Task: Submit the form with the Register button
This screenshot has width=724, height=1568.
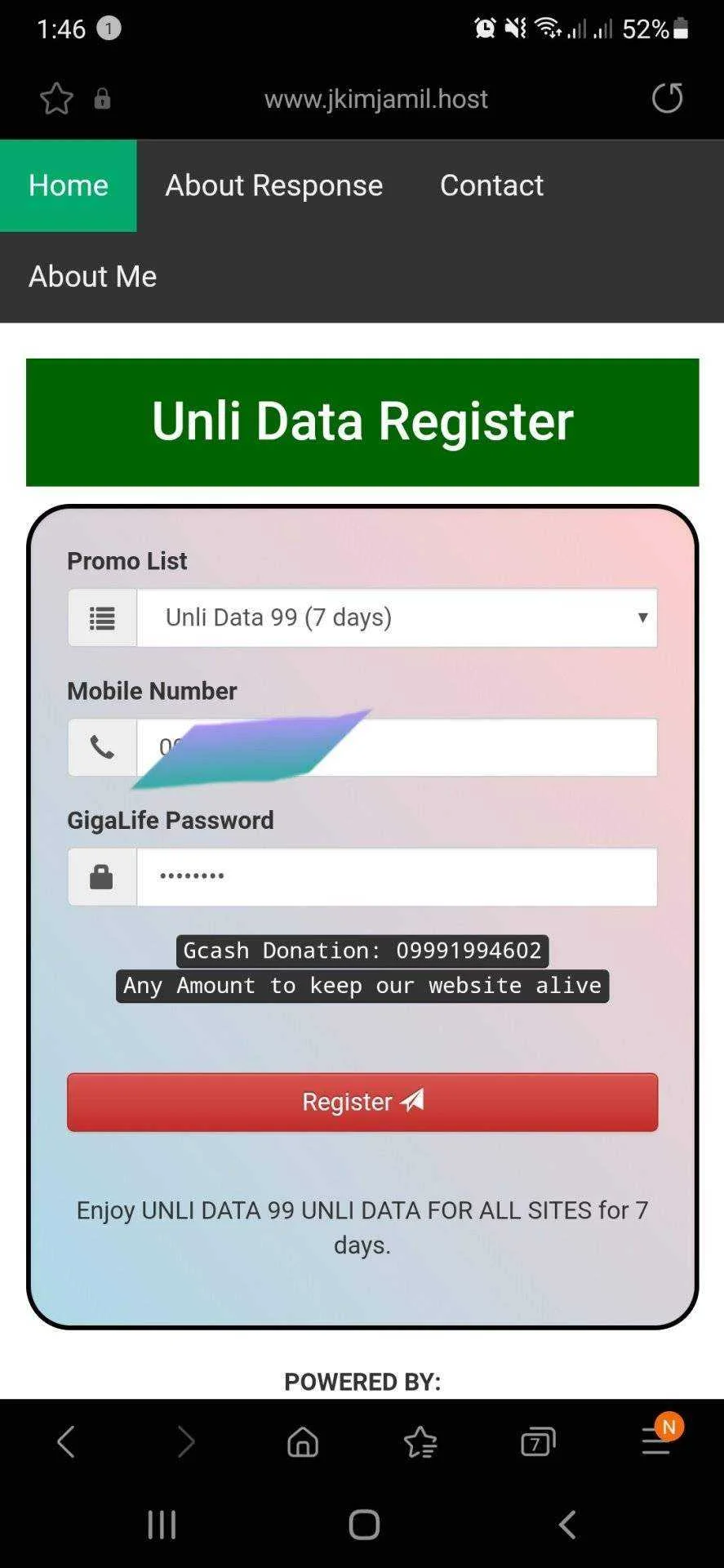Action: click(362, 1102)
